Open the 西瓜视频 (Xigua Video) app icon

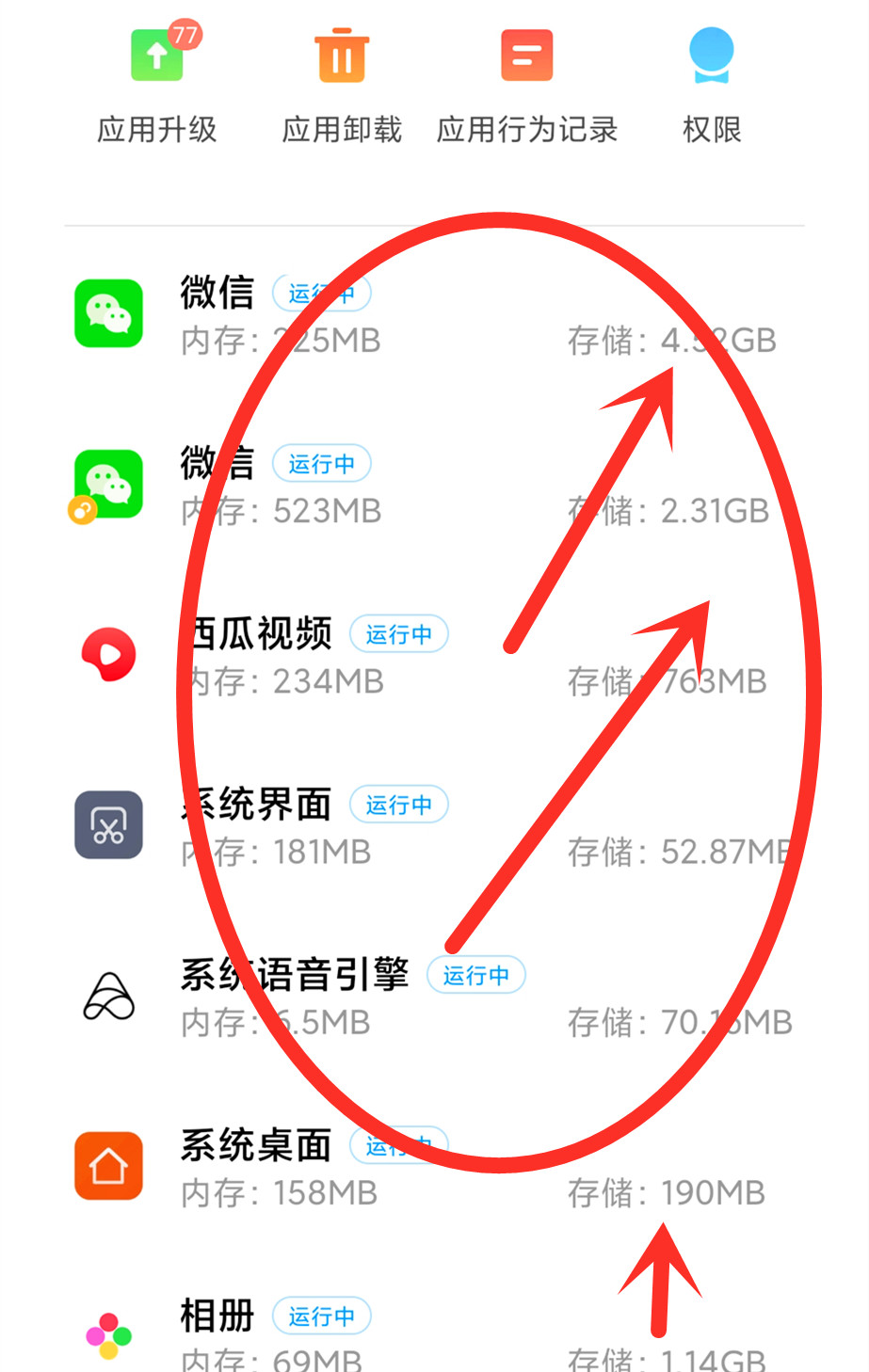coord(107,654)
